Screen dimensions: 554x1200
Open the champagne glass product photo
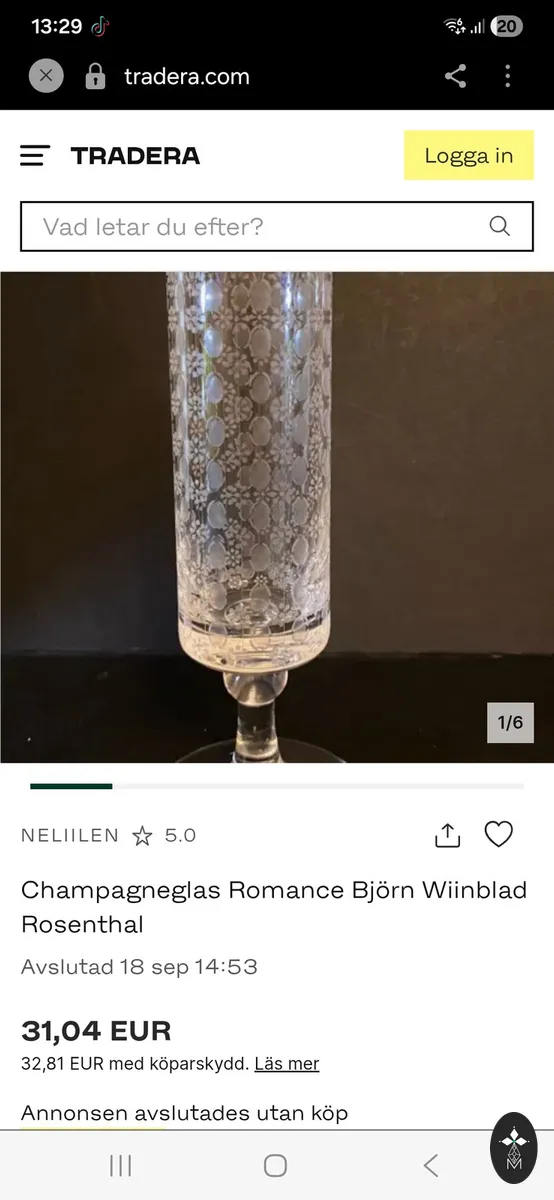click(x=277, y=517)
